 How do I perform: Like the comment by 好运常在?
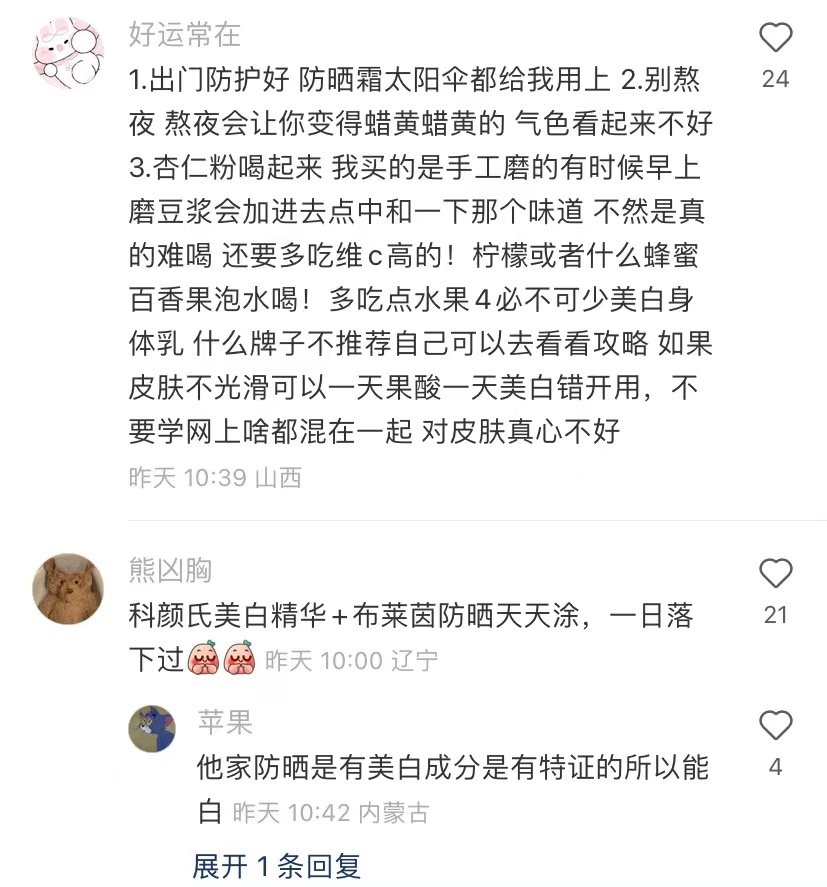point(776,38)
